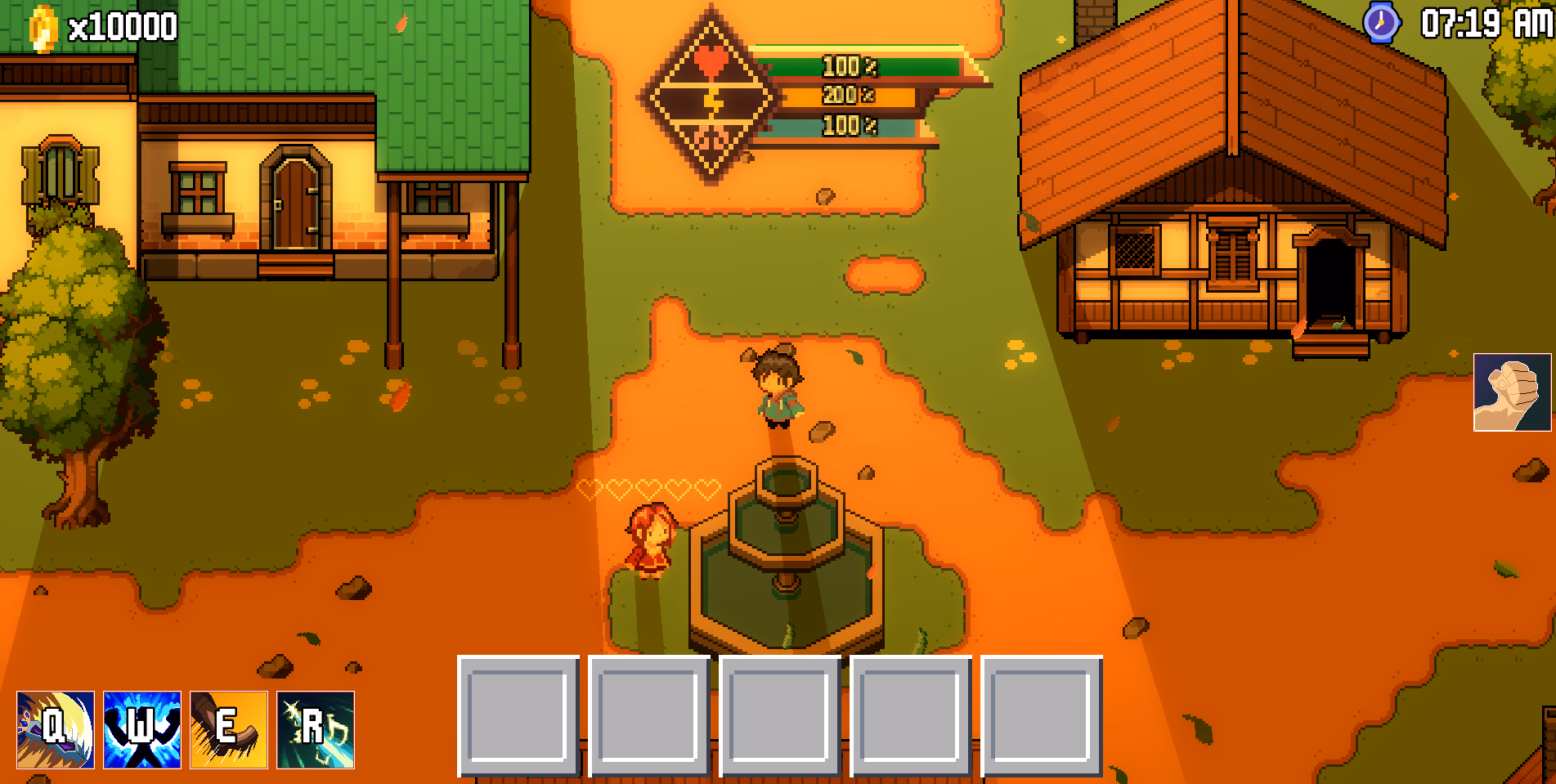1556x784 pixels.
Task: Tap the fist punch action button
Action: click(1512, 392)
